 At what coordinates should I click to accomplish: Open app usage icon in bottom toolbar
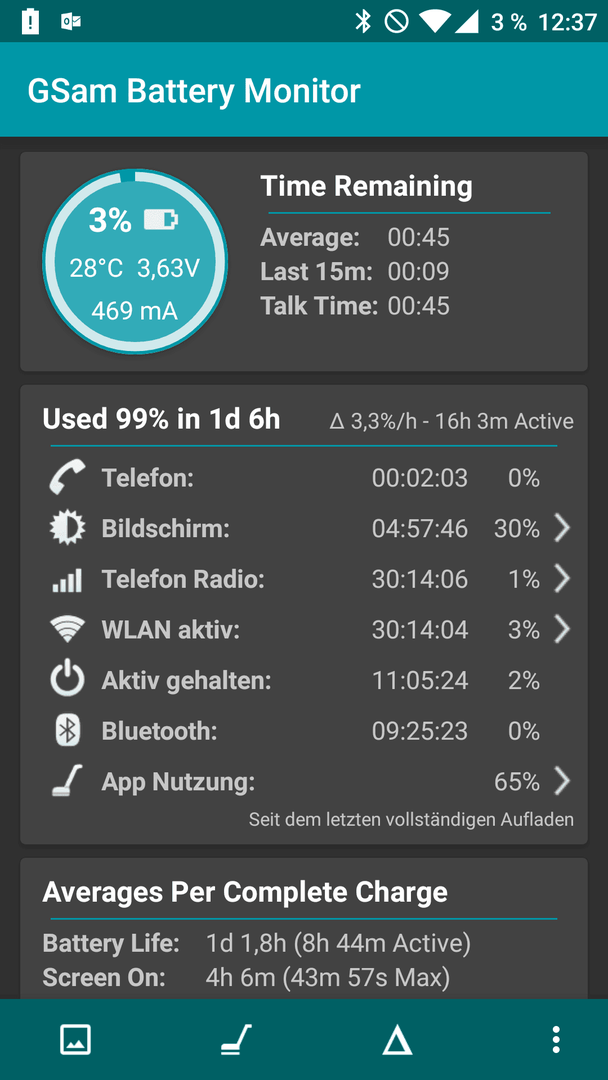coord(236,1039)
